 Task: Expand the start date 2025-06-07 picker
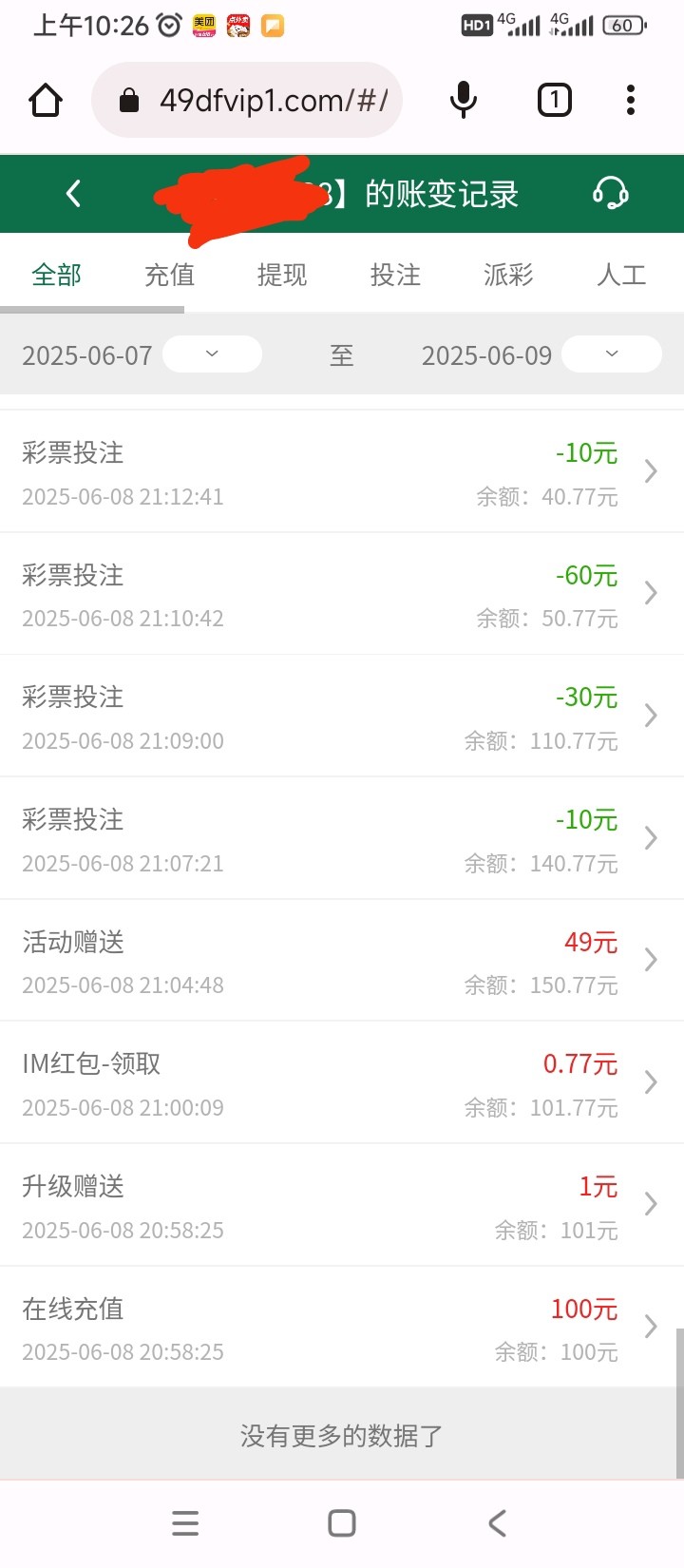click(212, 354)
